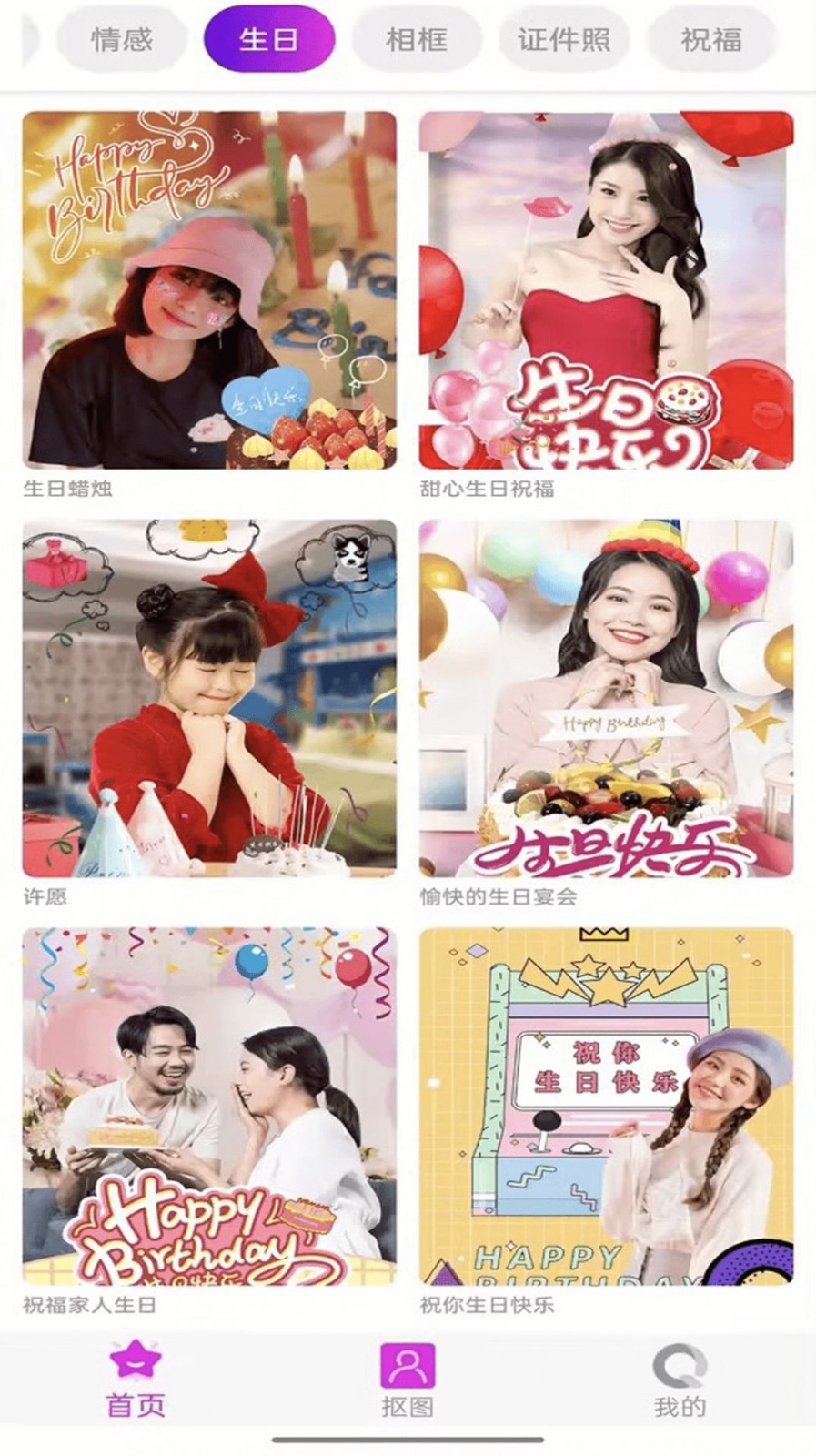Switch to the 抠图 tab
The image size is (816, 1456).
point(408,1380)
